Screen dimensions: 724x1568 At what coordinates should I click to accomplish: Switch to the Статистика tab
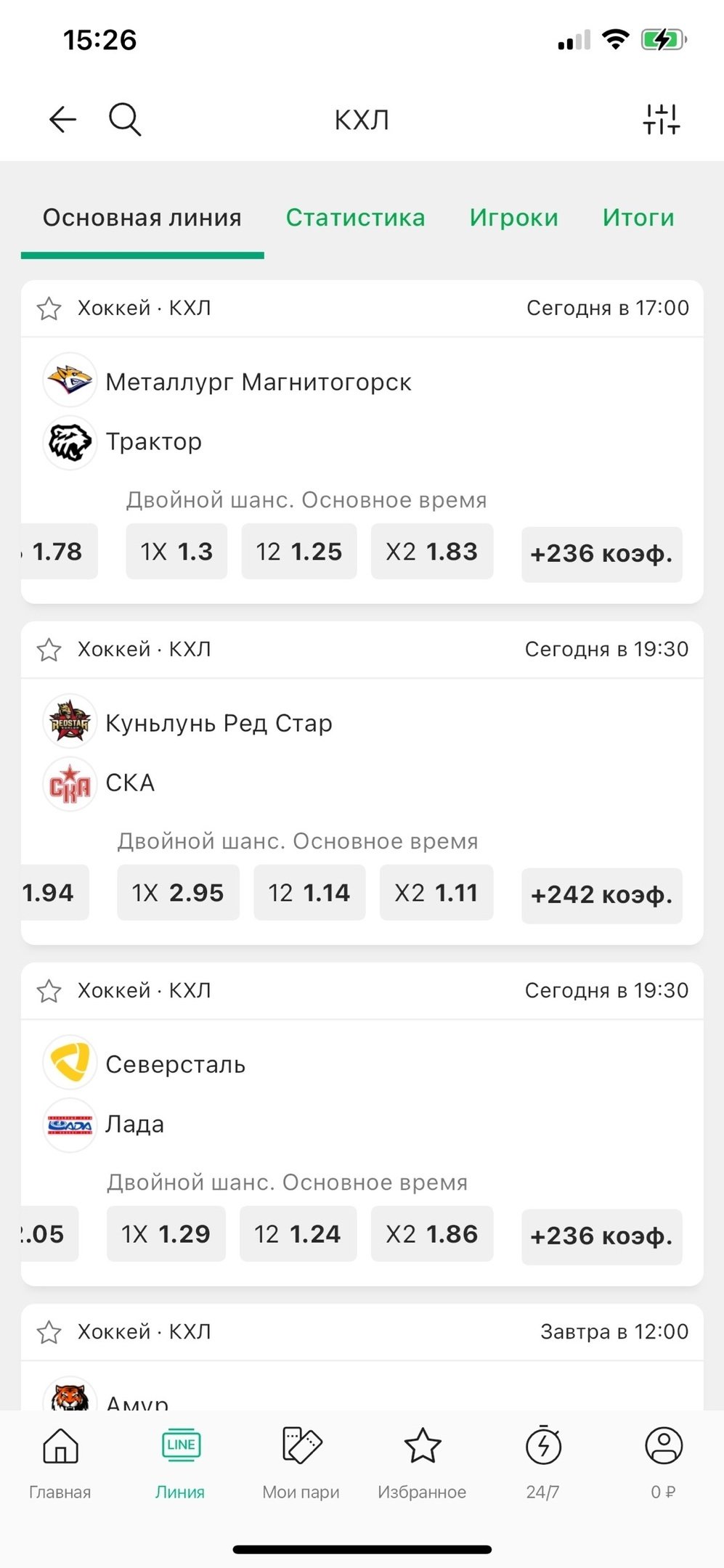[x=355, y=218]
